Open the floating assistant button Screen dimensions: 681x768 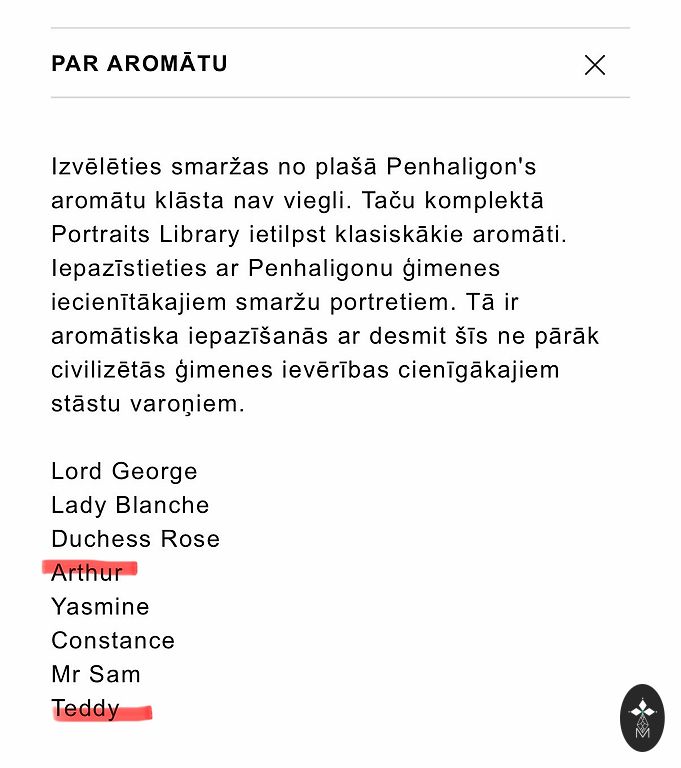[642, 717]
